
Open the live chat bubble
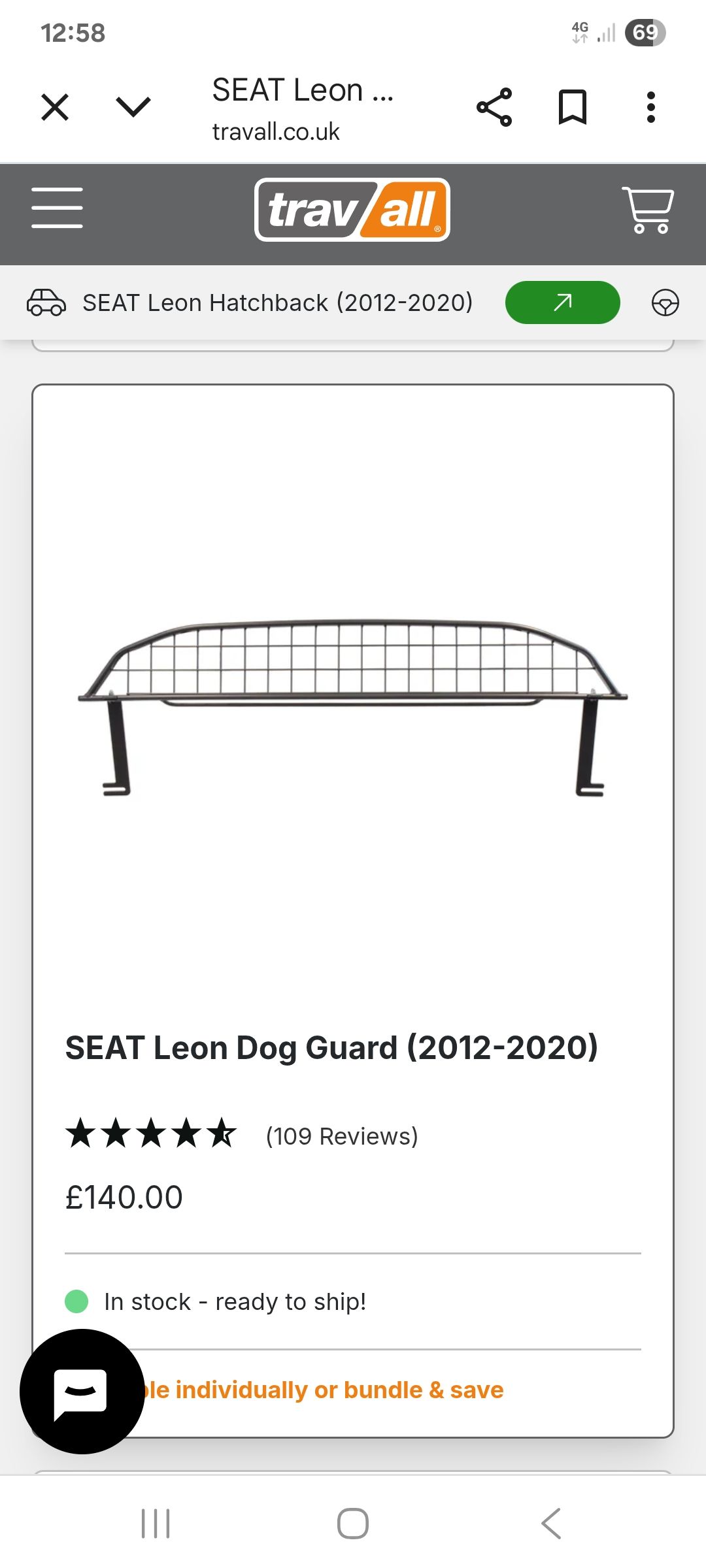tap(82, 1392)
